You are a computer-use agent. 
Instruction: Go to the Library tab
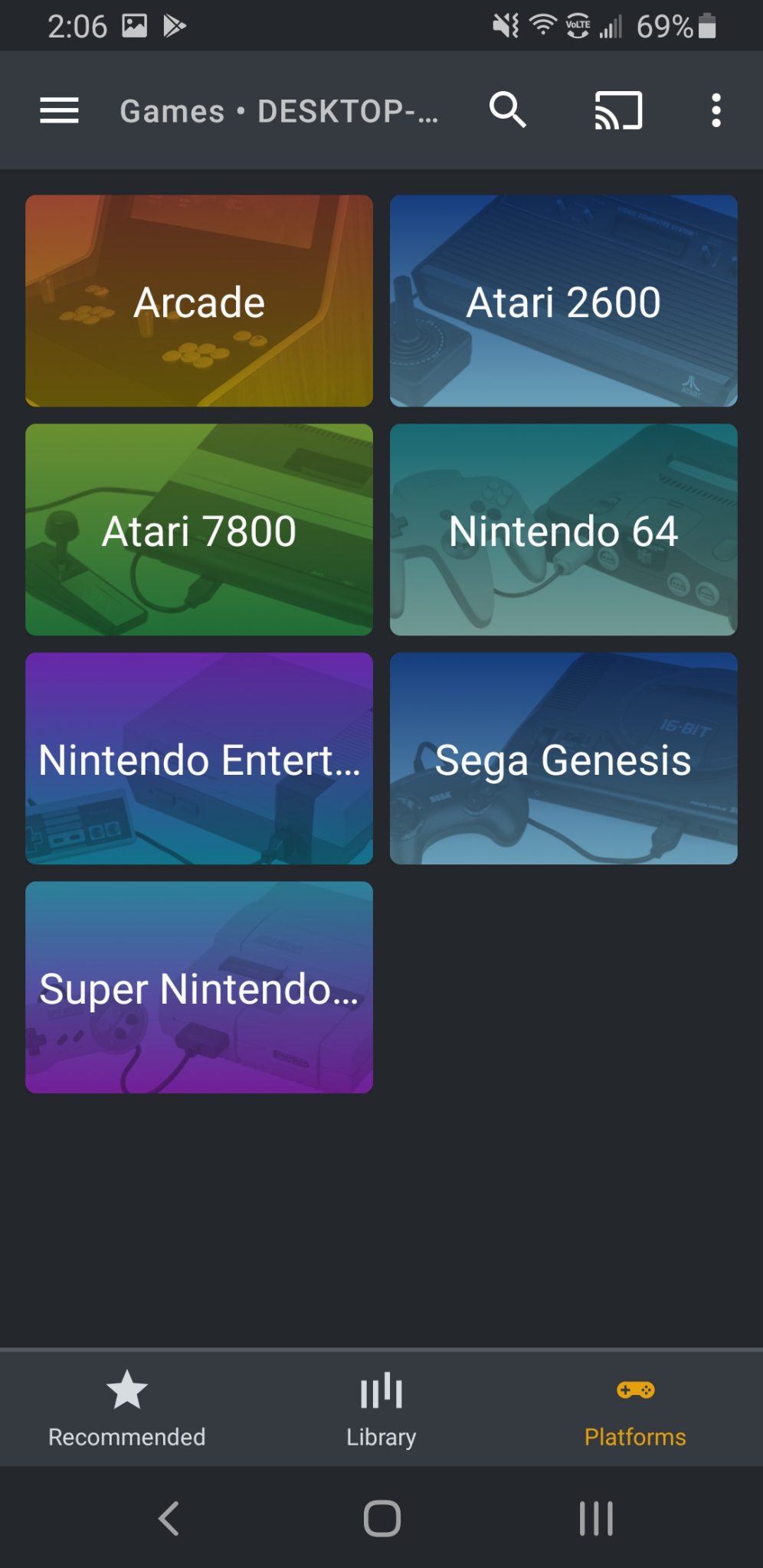[381, 1410]
